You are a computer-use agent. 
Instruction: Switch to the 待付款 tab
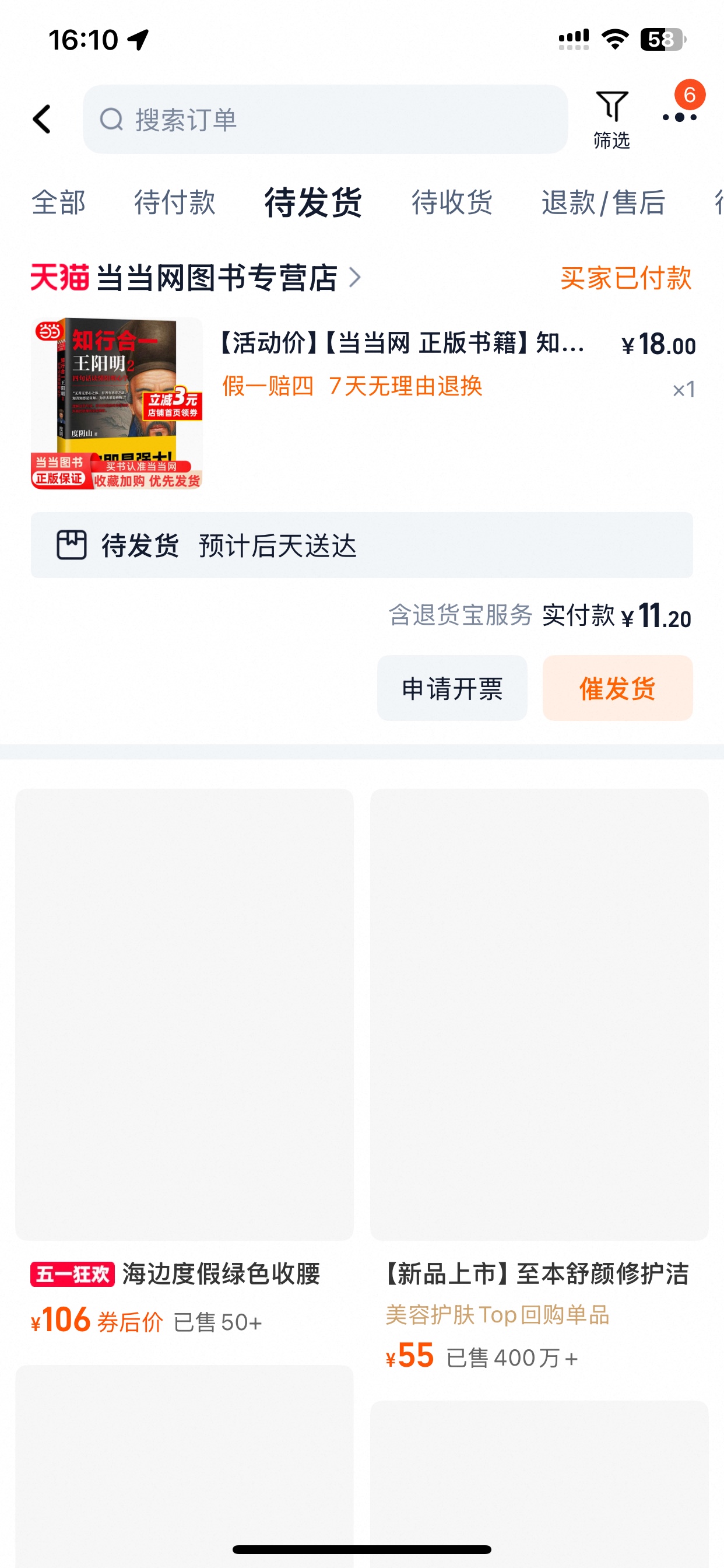click(175, 202)
